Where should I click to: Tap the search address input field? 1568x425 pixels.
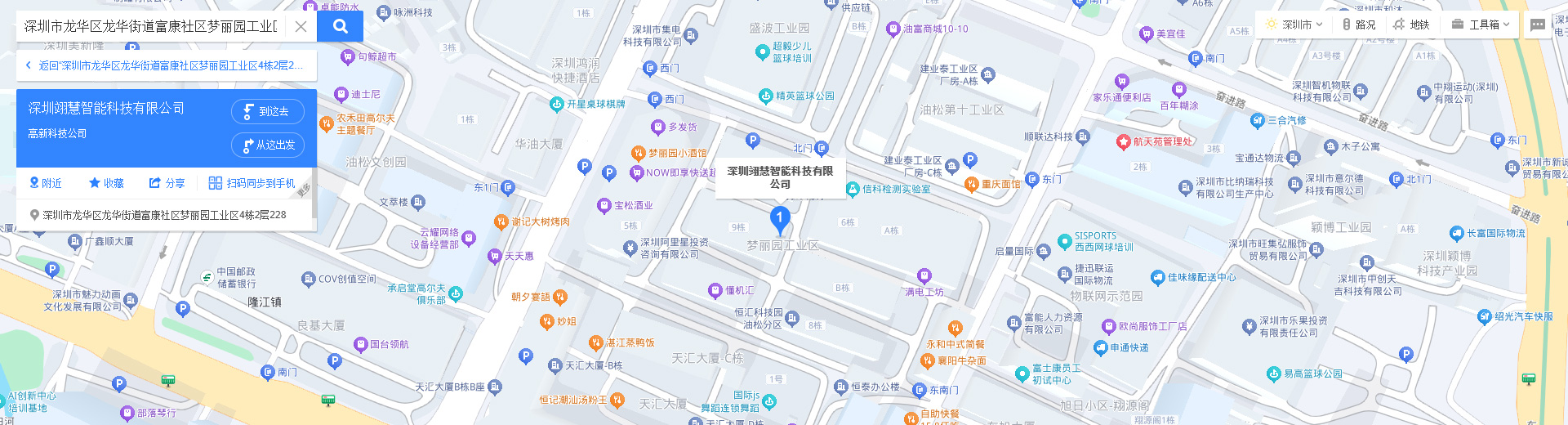point(151,26)
